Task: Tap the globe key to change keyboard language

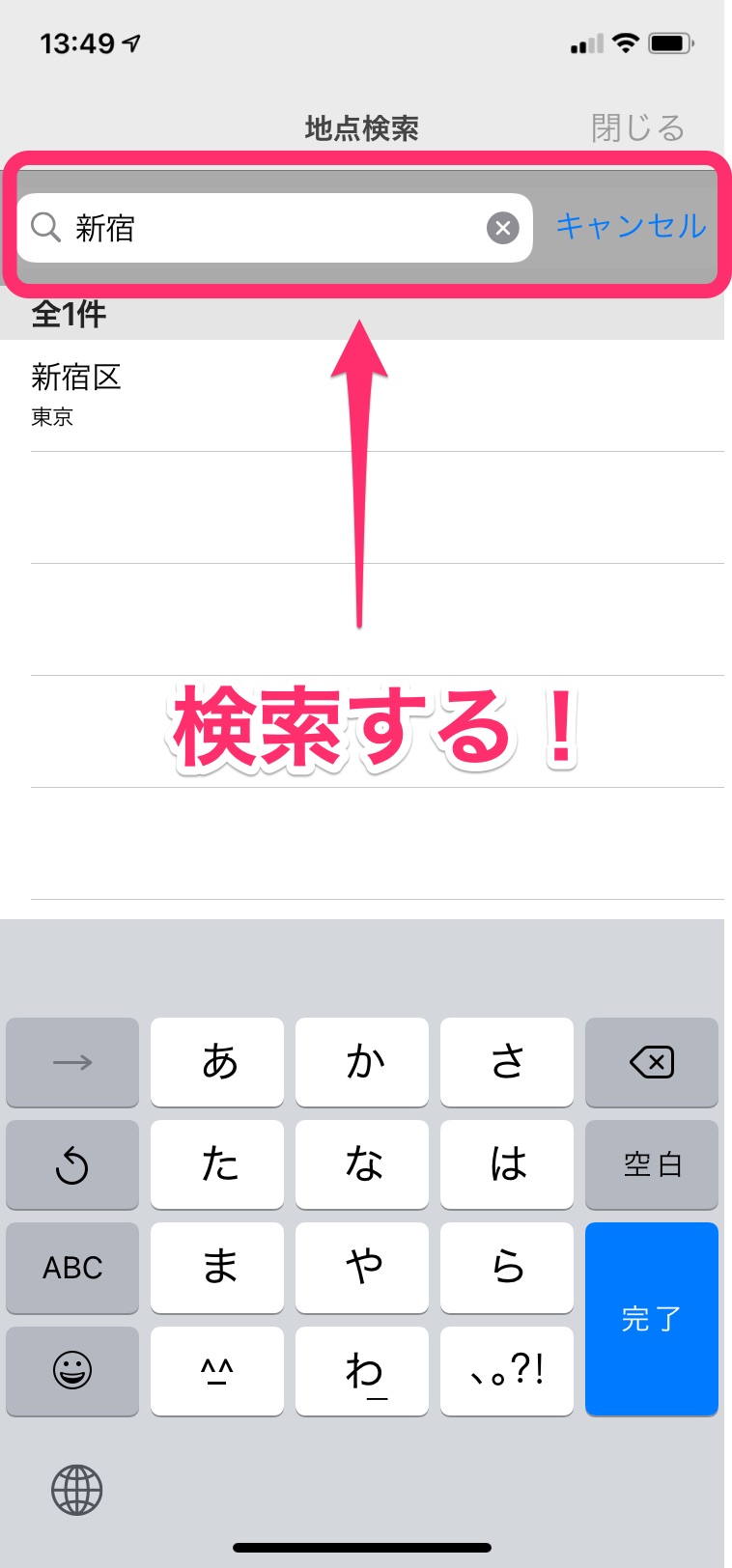Action: [76, 1489]
